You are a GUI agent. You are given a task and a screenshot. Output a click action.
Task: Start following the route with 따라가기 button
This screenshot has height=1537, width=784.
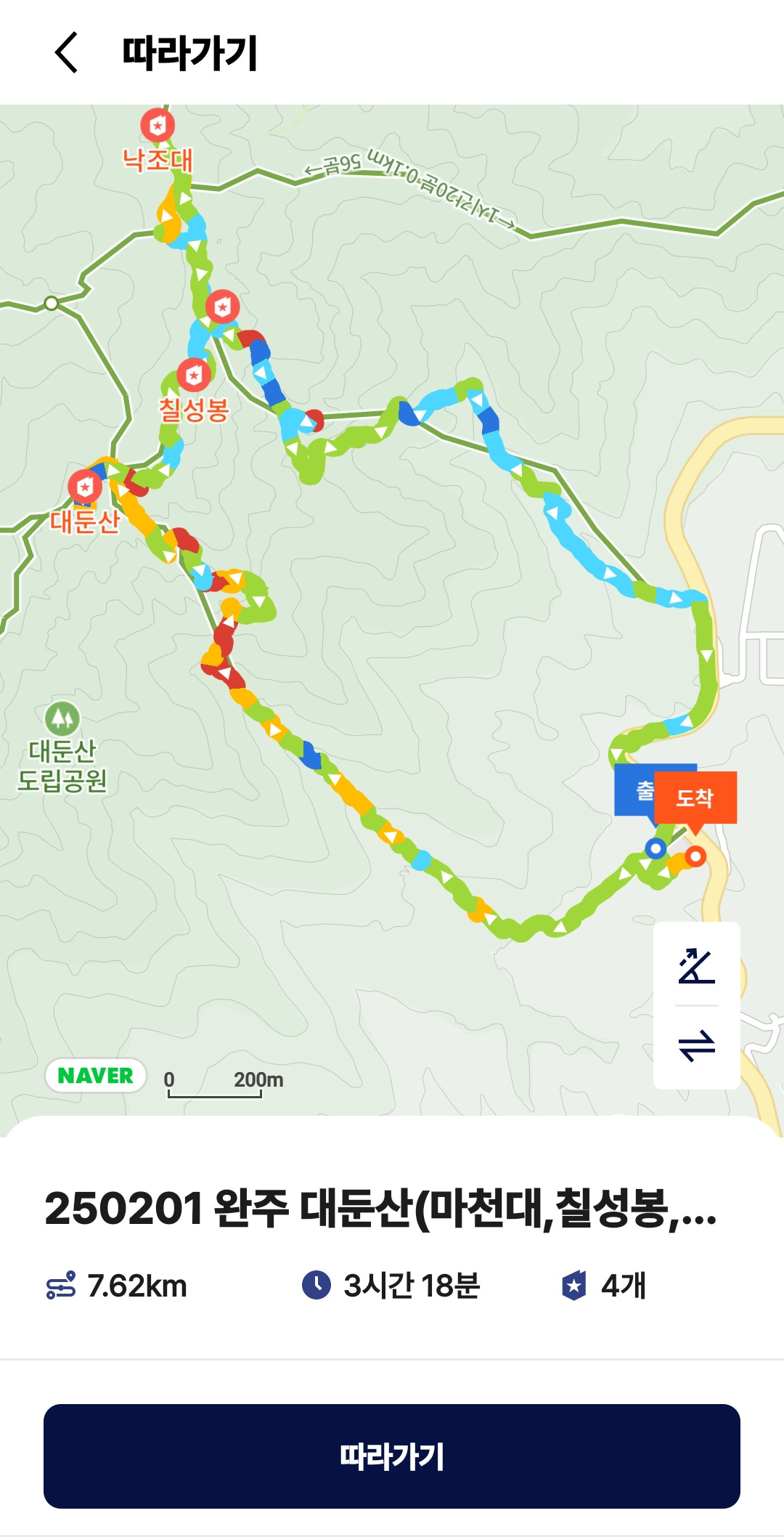pos(392,1456)
